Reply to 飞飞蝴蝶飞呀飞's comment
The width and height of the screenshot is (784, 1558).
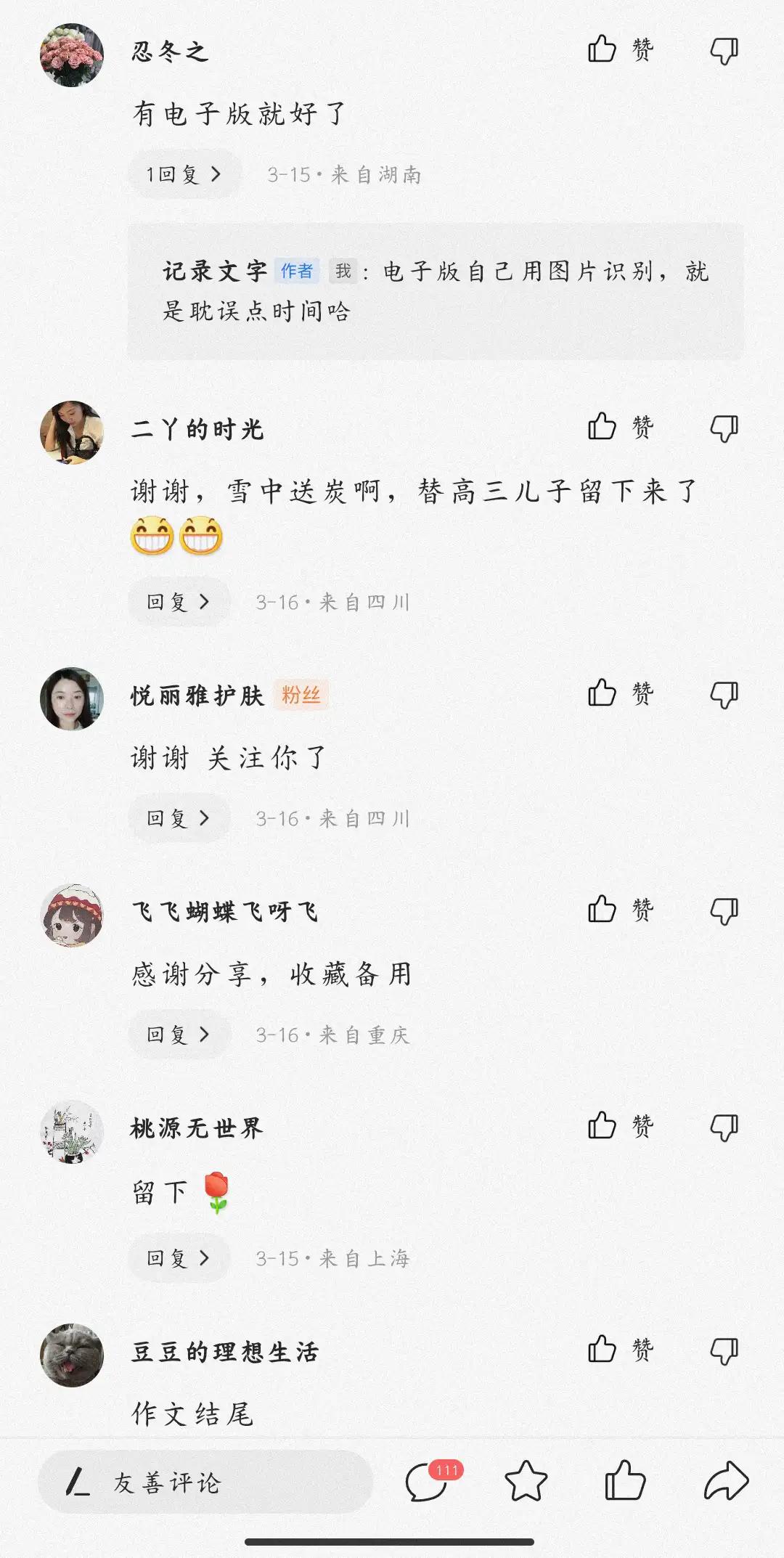point(179,1035)
